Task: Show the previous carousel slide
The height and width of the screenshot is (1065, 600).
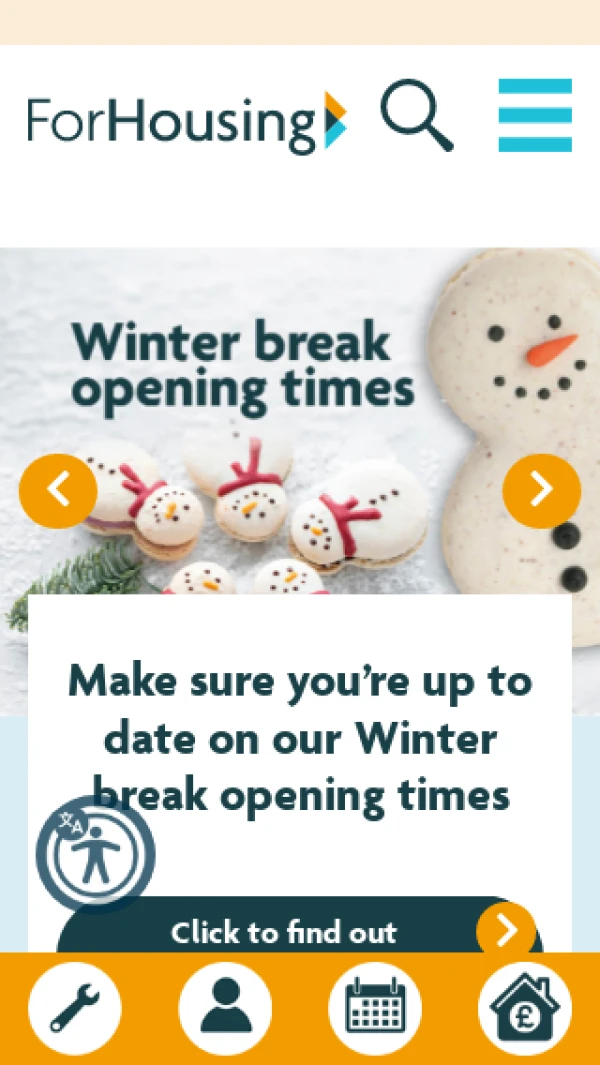Action: pos(58,490)
